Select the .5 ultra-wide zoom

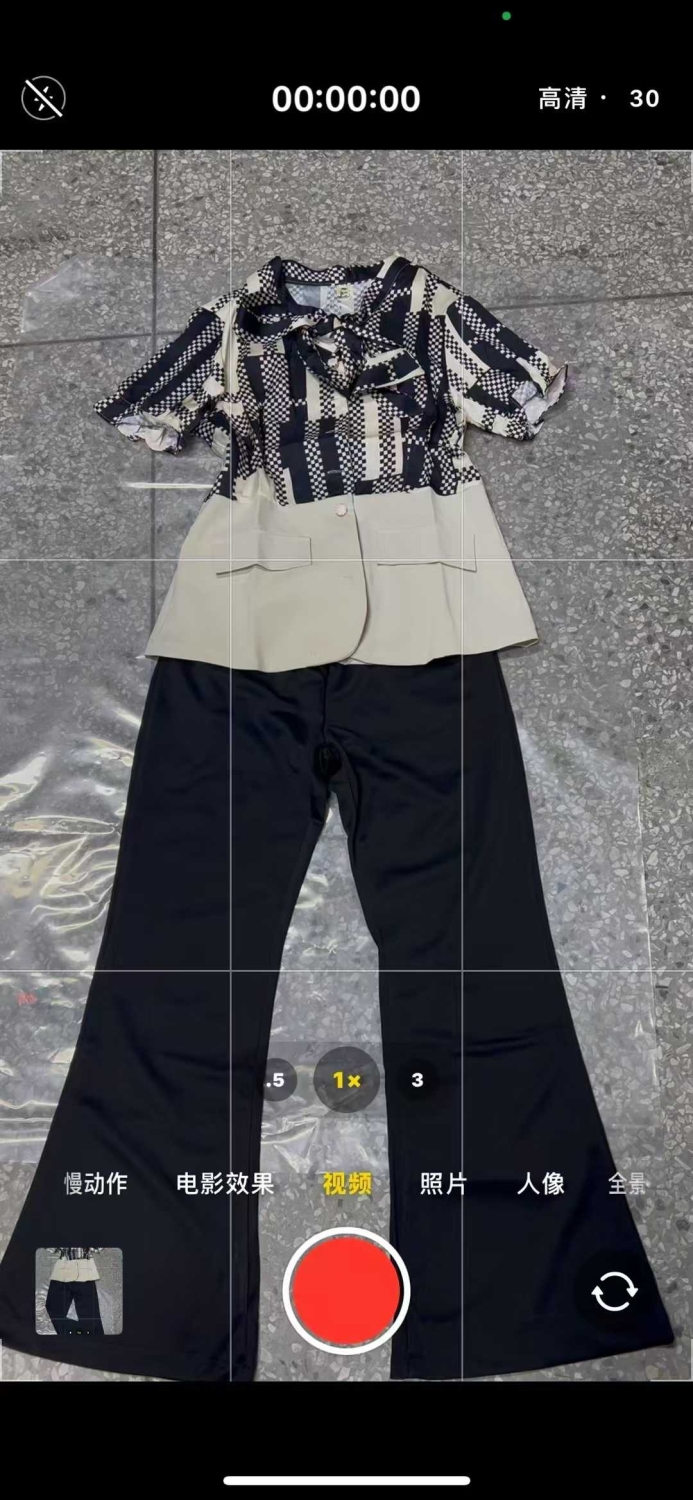(x=275, y=1080)
